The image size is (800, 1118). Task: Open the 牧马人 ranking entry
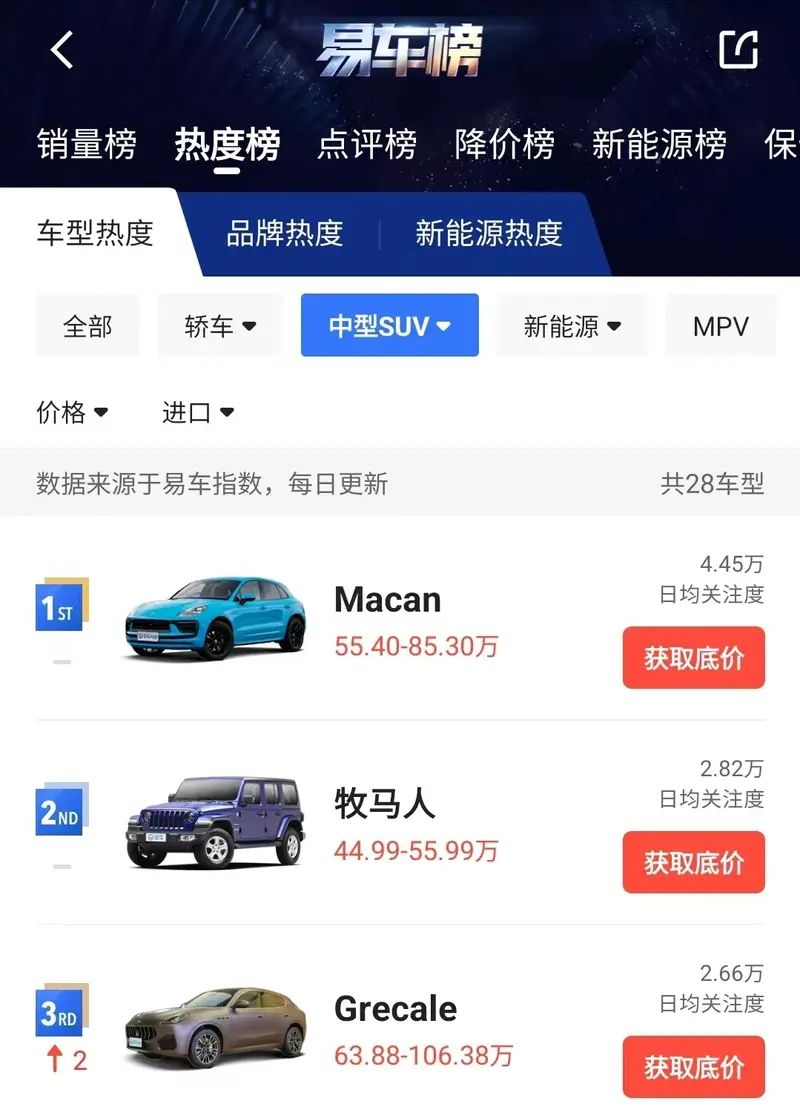[x=384, y=804]
